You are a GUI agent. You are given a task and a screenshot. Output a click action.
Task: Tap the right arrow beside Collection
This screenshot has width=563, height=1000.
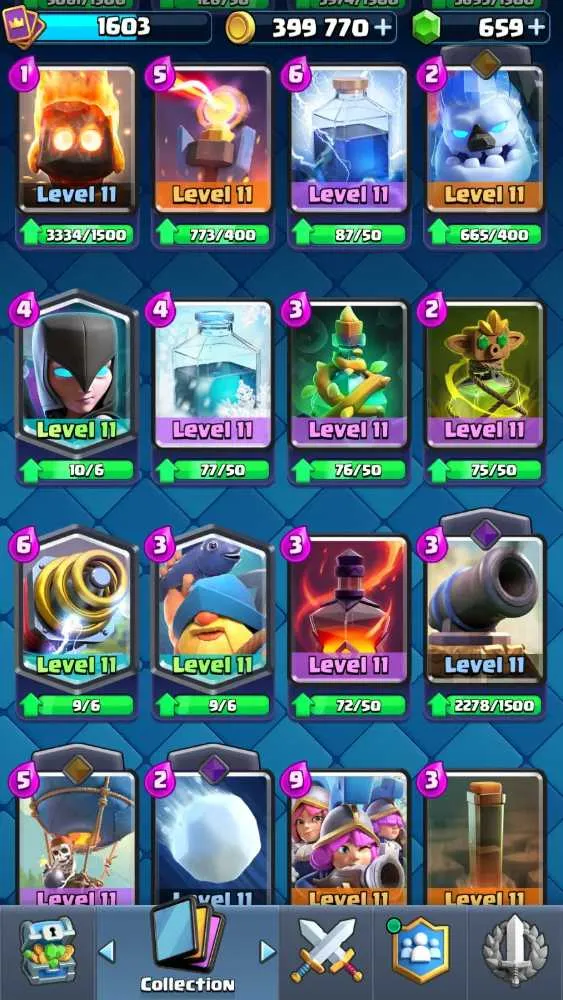[268, 952]
